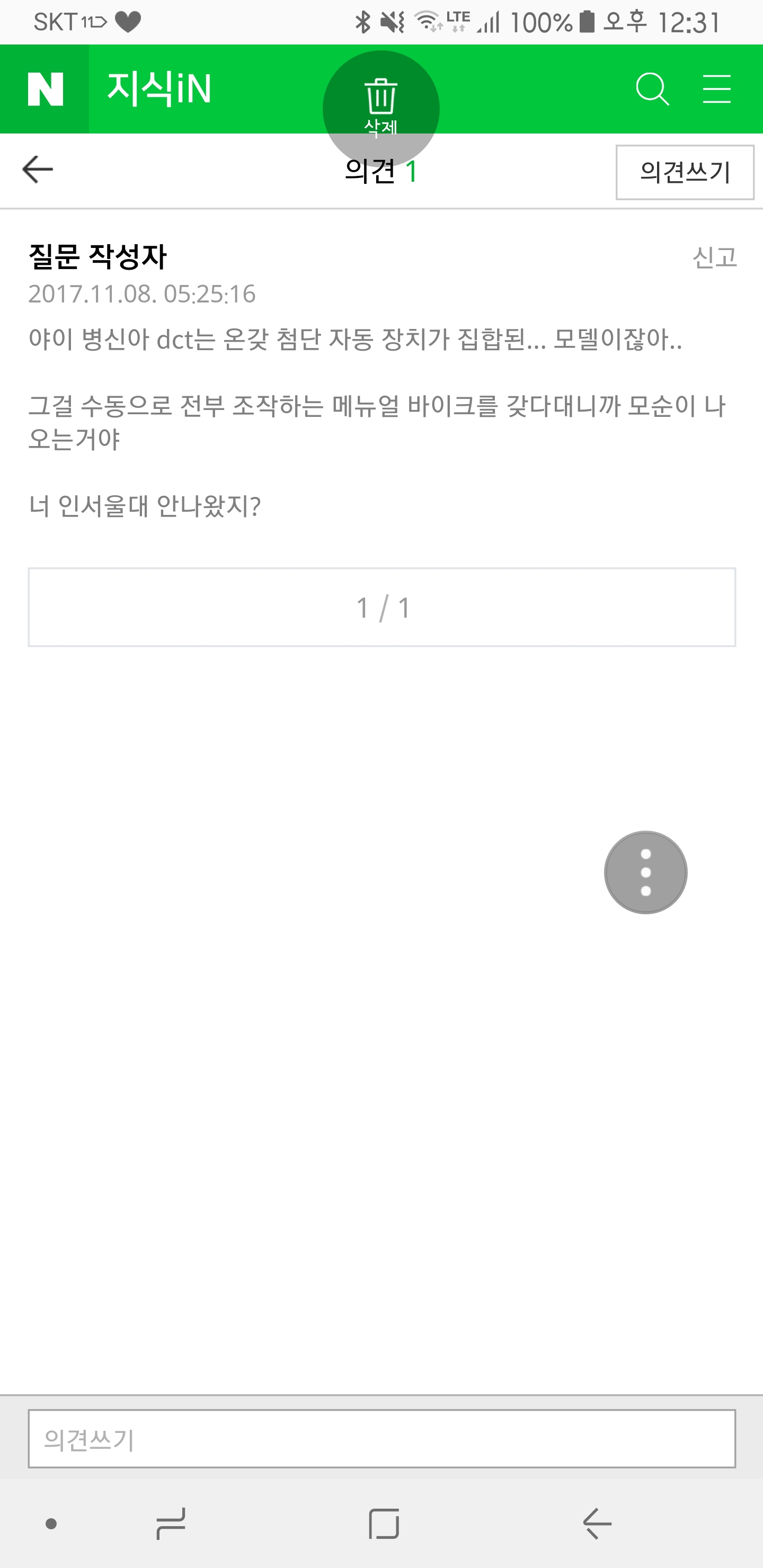This screenshot has width=763, height=1568.
Task: Open the recent apps system button
Action: coord(171,1524)
